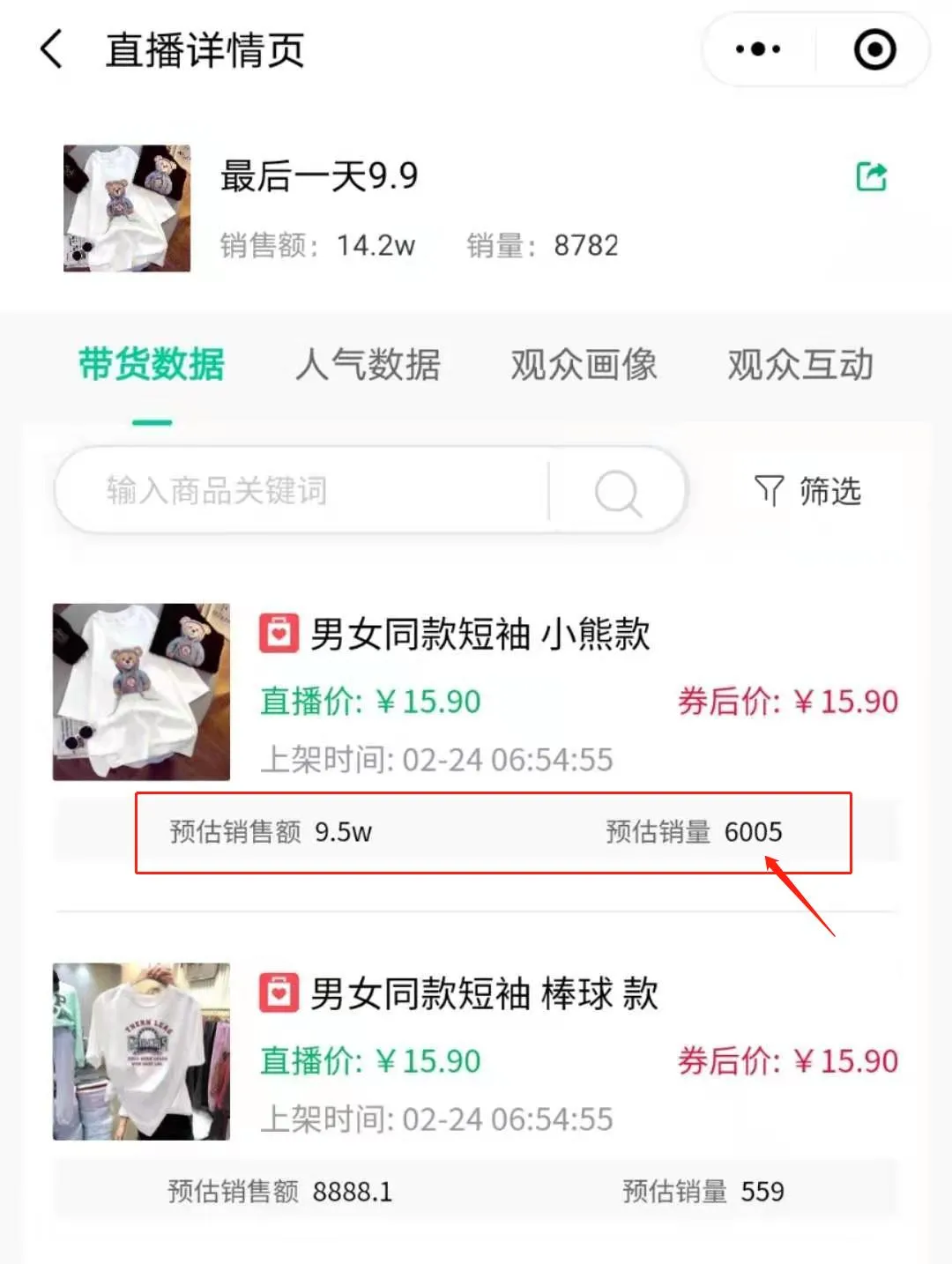The image size is (952, 1264).
Task: Open the mini-program overflow menu
Action: click(758, 49)
